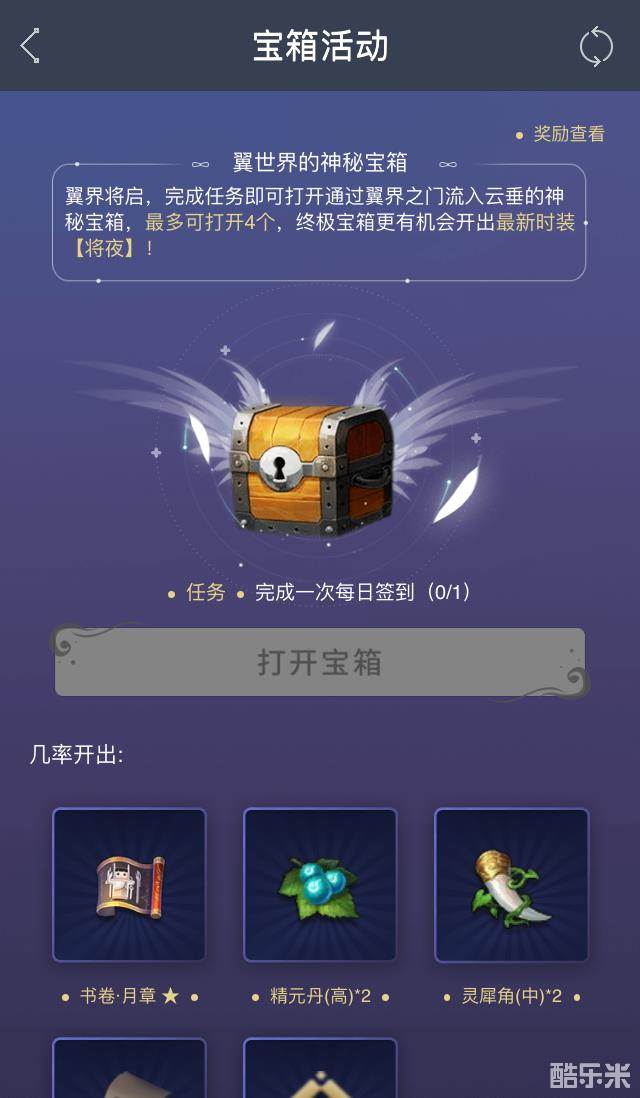Tap the 打开宝箱 button
The height and width of the screenshot is (1098, 640).
point(319,662)
